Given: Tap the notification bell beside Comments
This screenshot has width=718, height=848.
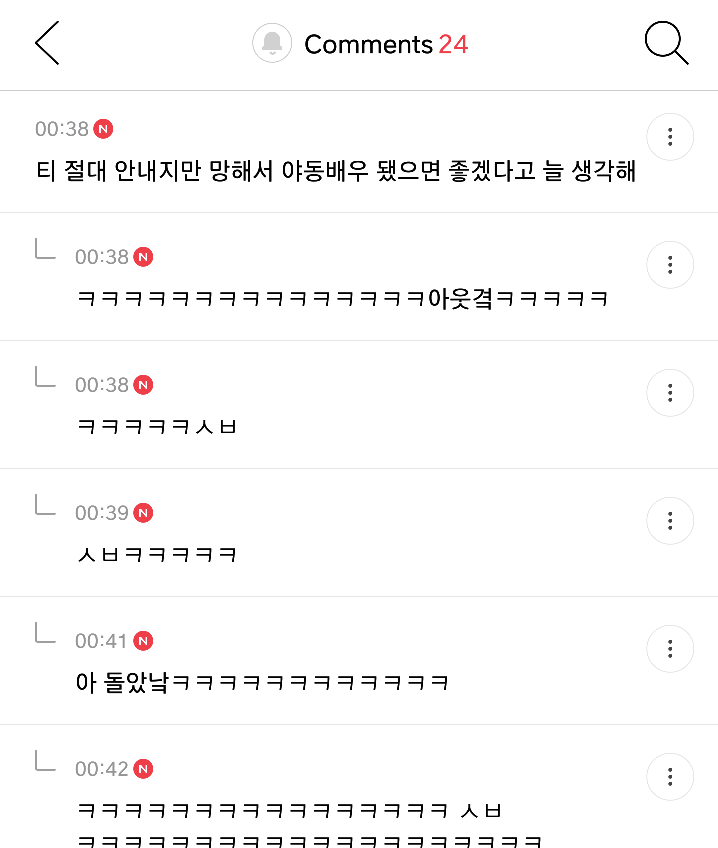Looking at the screenshot, I should 272,44.
